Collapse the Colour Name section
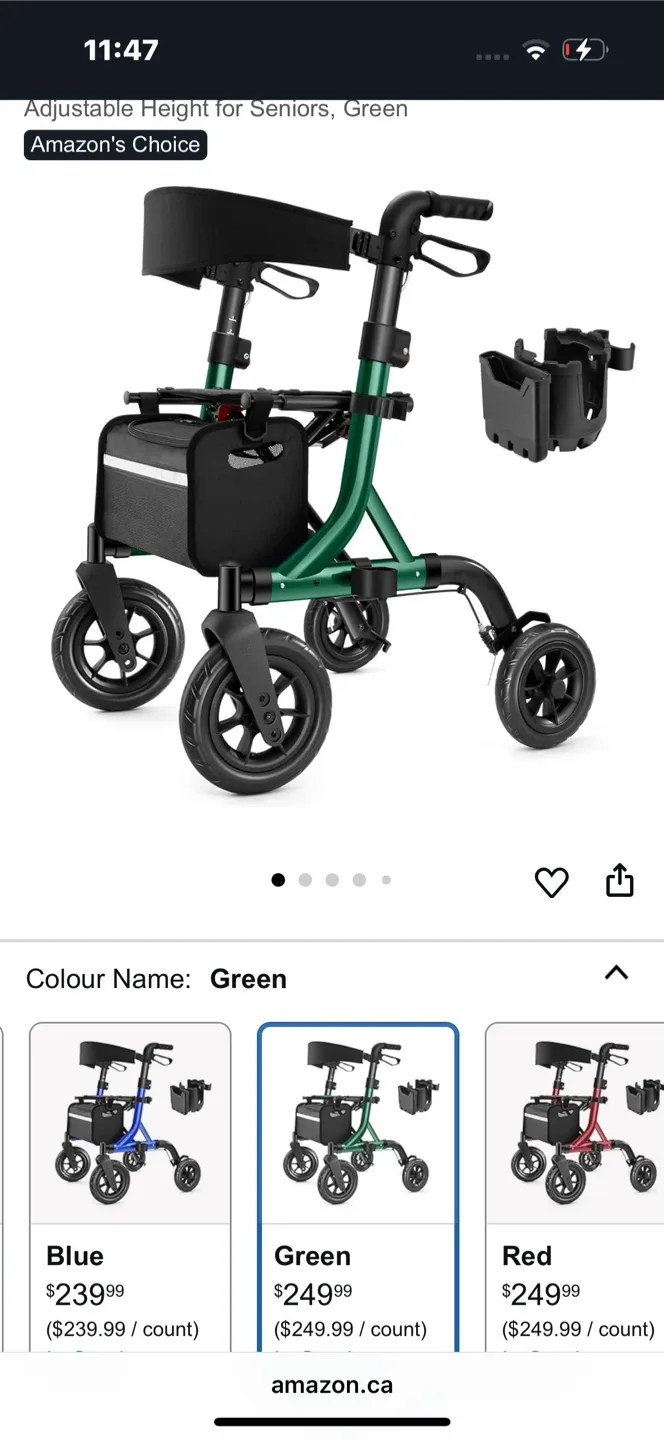 [x=616, y=973]
